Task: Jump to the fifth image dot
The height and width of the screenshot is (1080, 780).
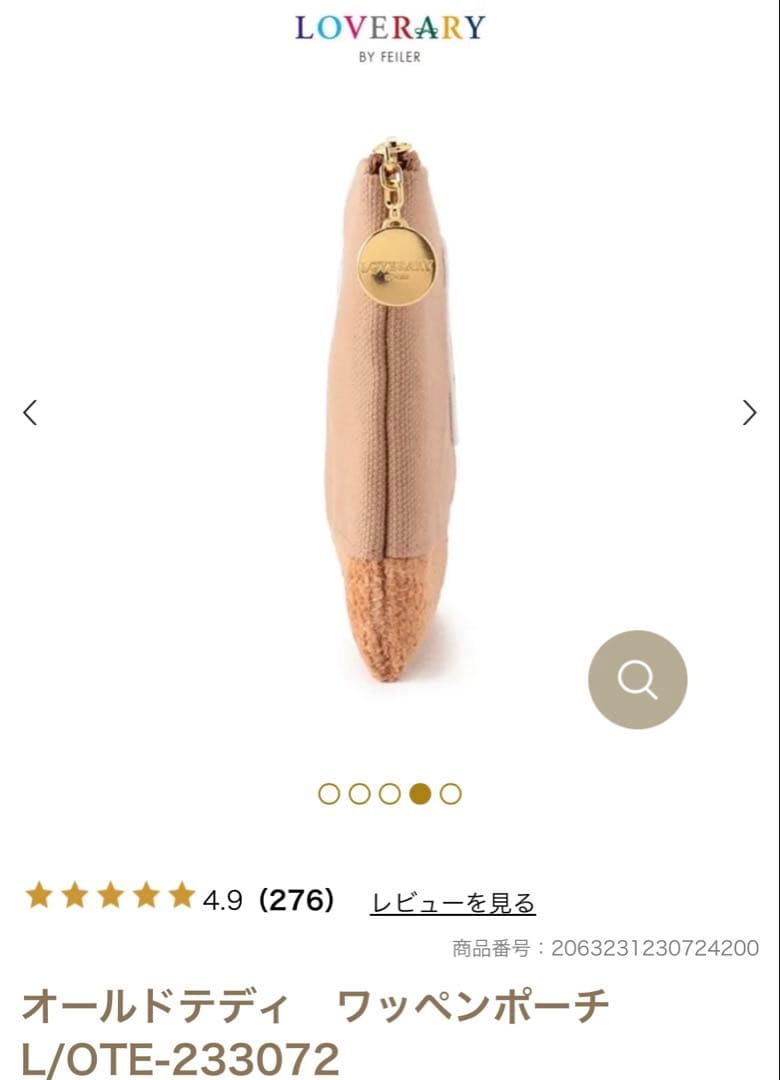Action: 451,794
